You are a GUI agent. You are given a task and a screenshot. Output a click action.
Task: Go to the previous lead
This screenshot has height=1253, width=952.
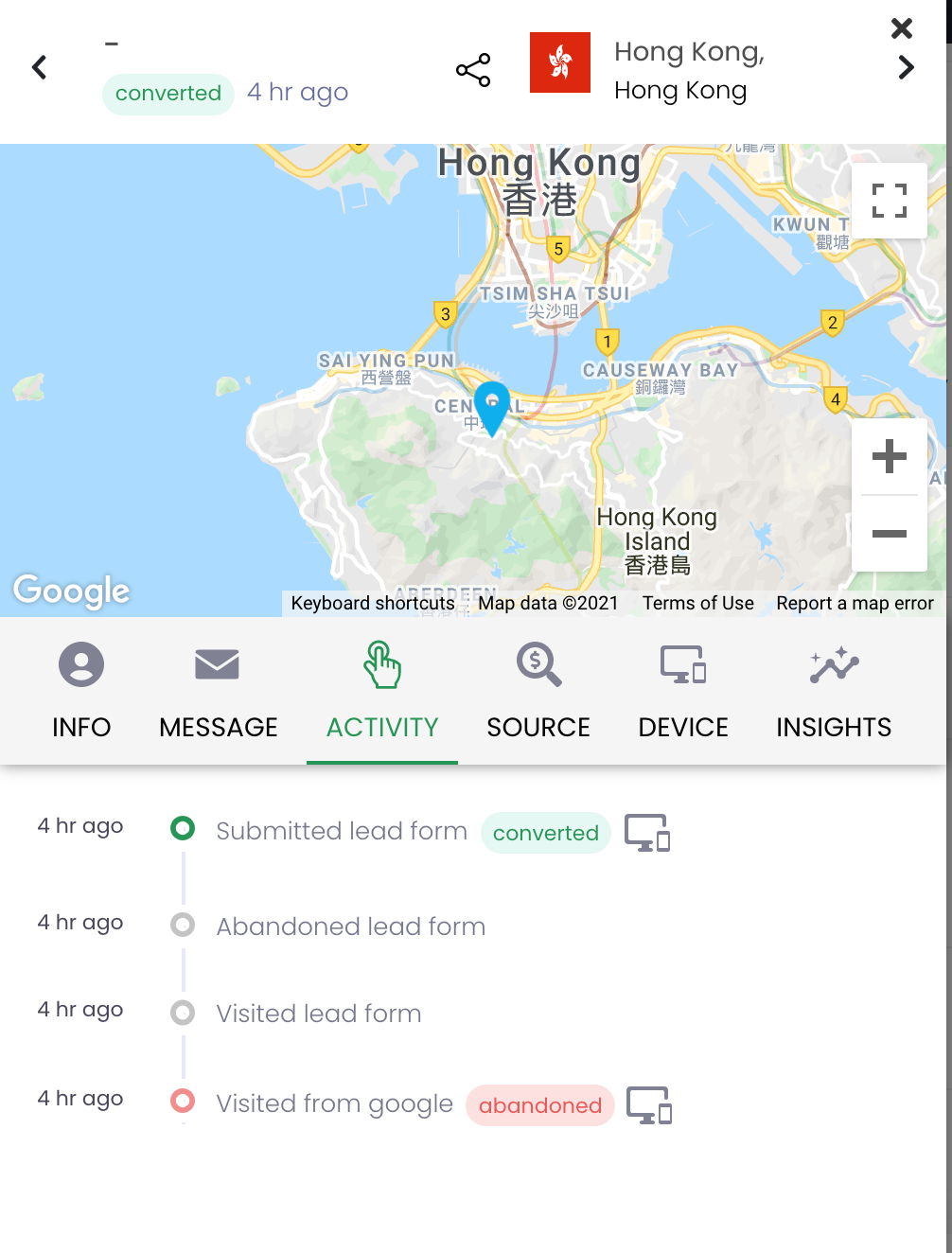[40, 67]
